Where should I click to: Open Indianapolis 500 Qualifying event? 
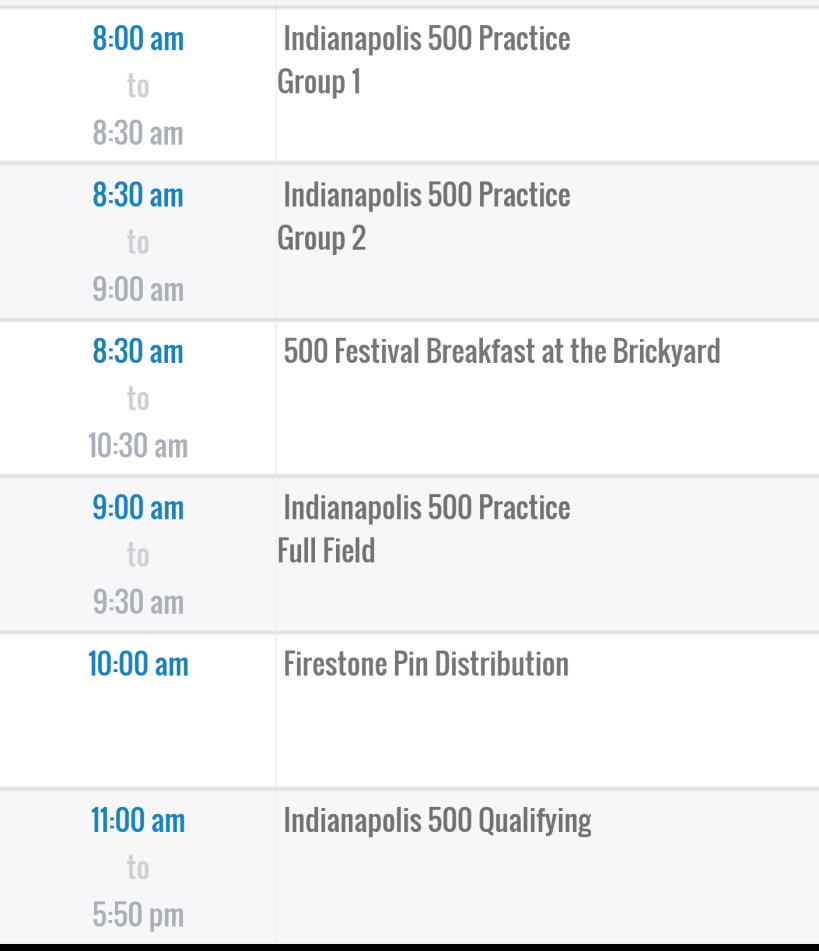[x=437, y=821]
